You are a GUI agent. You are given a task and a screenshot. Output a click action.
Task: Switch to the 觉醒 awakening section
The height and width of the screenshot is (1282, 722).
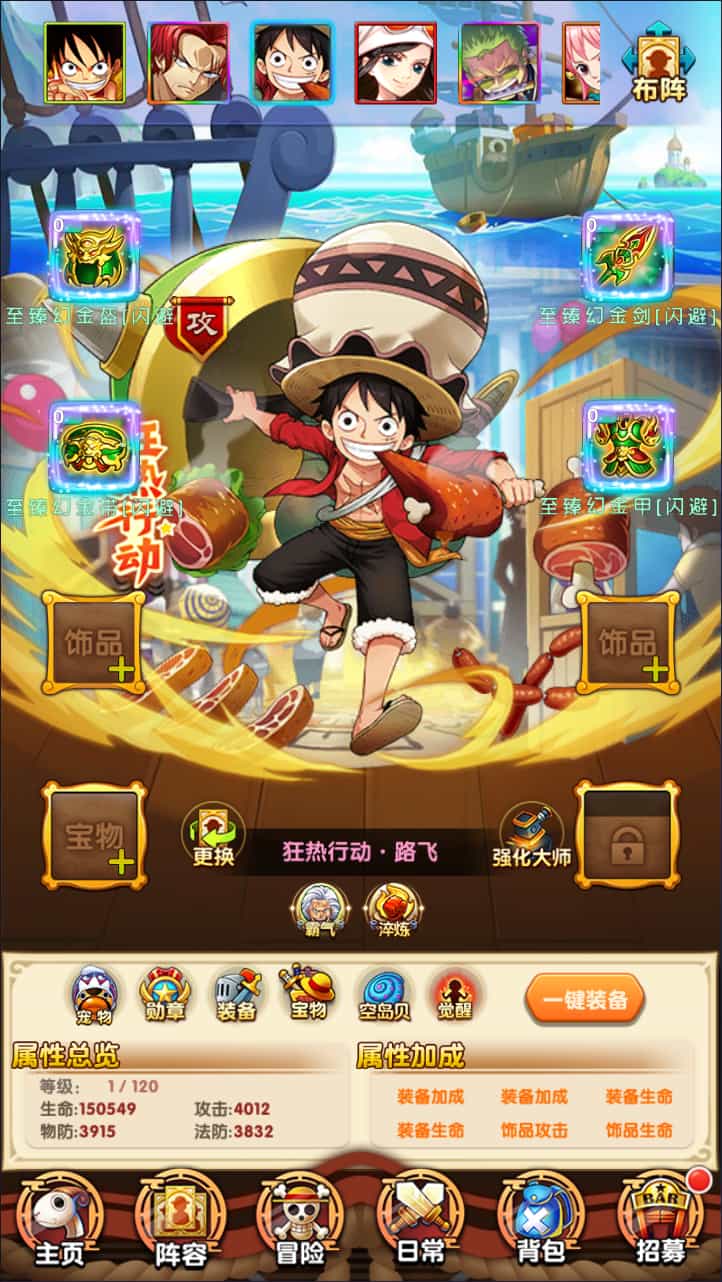click(x=455, y=994)
